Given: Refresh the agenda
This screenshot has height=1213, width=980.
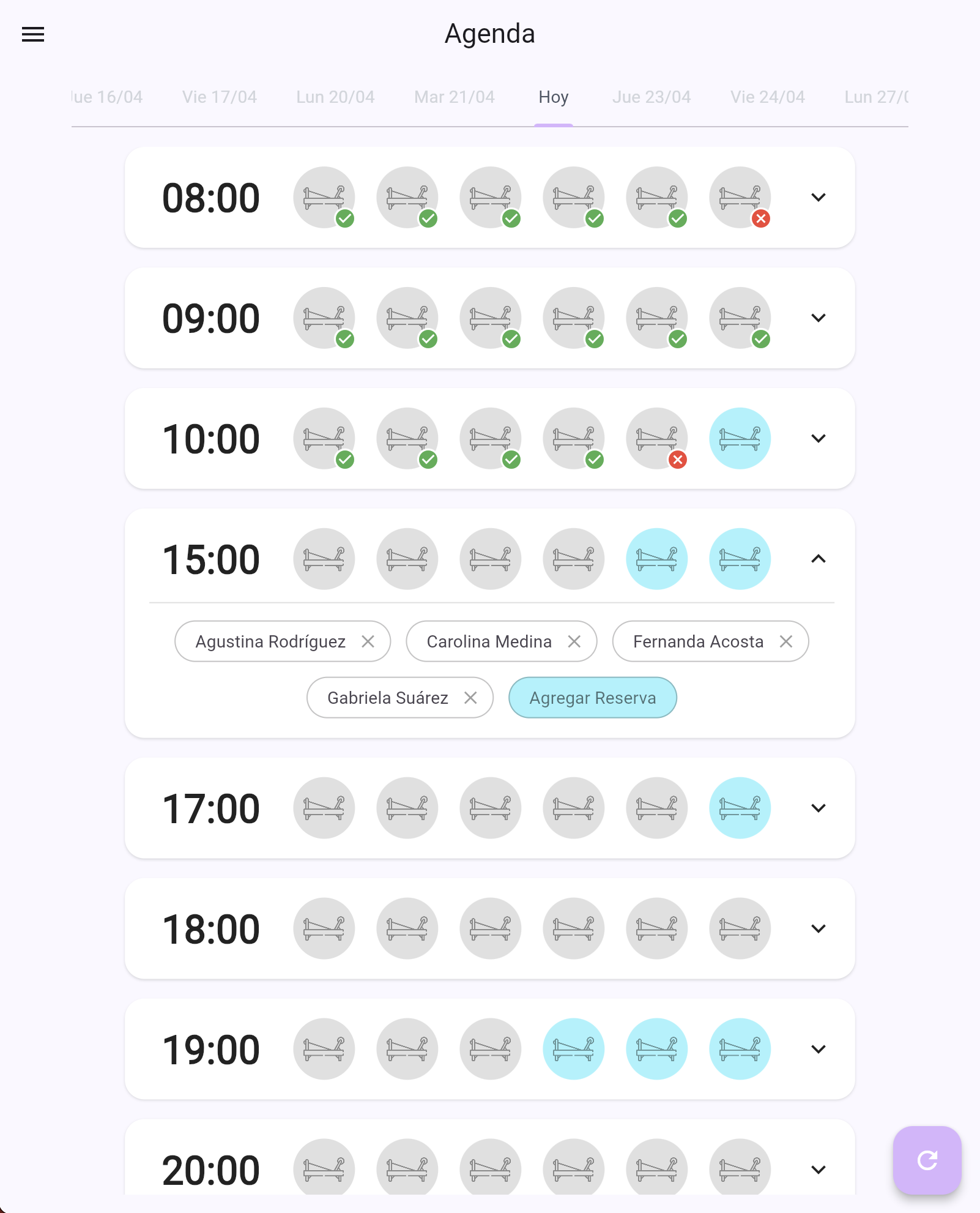Looking at the screenshot, I should (927, 1160).
